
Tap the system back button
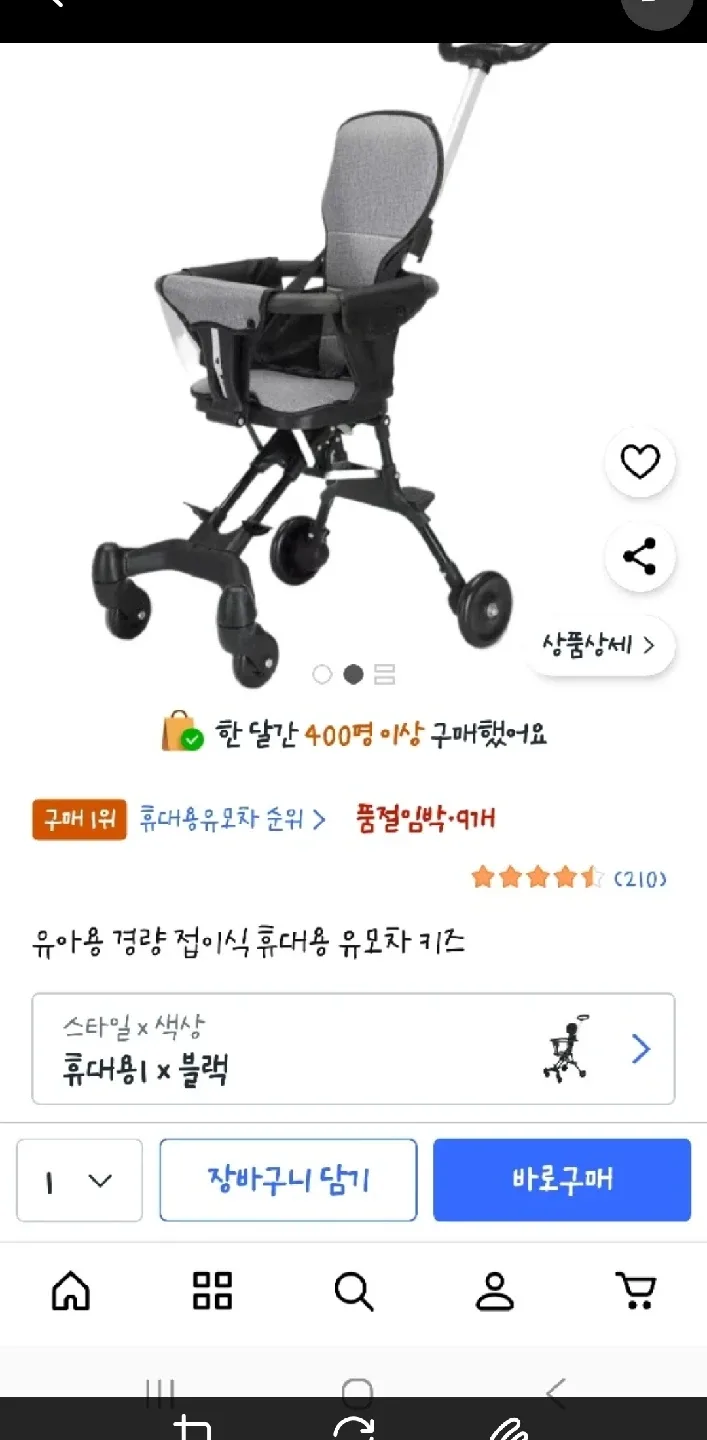(557, 1392)
